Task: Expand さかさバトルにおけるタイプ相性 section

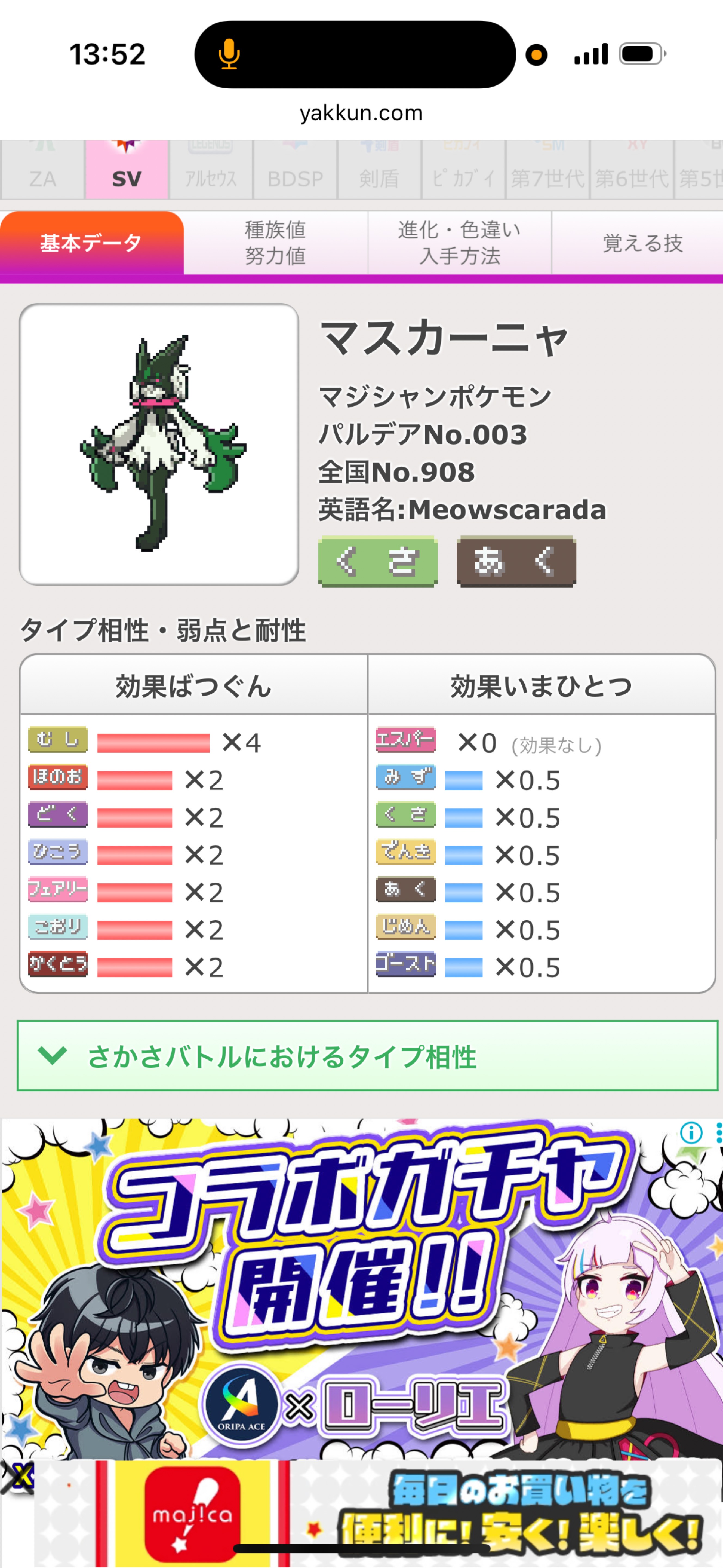Action: pos(284,1055)
